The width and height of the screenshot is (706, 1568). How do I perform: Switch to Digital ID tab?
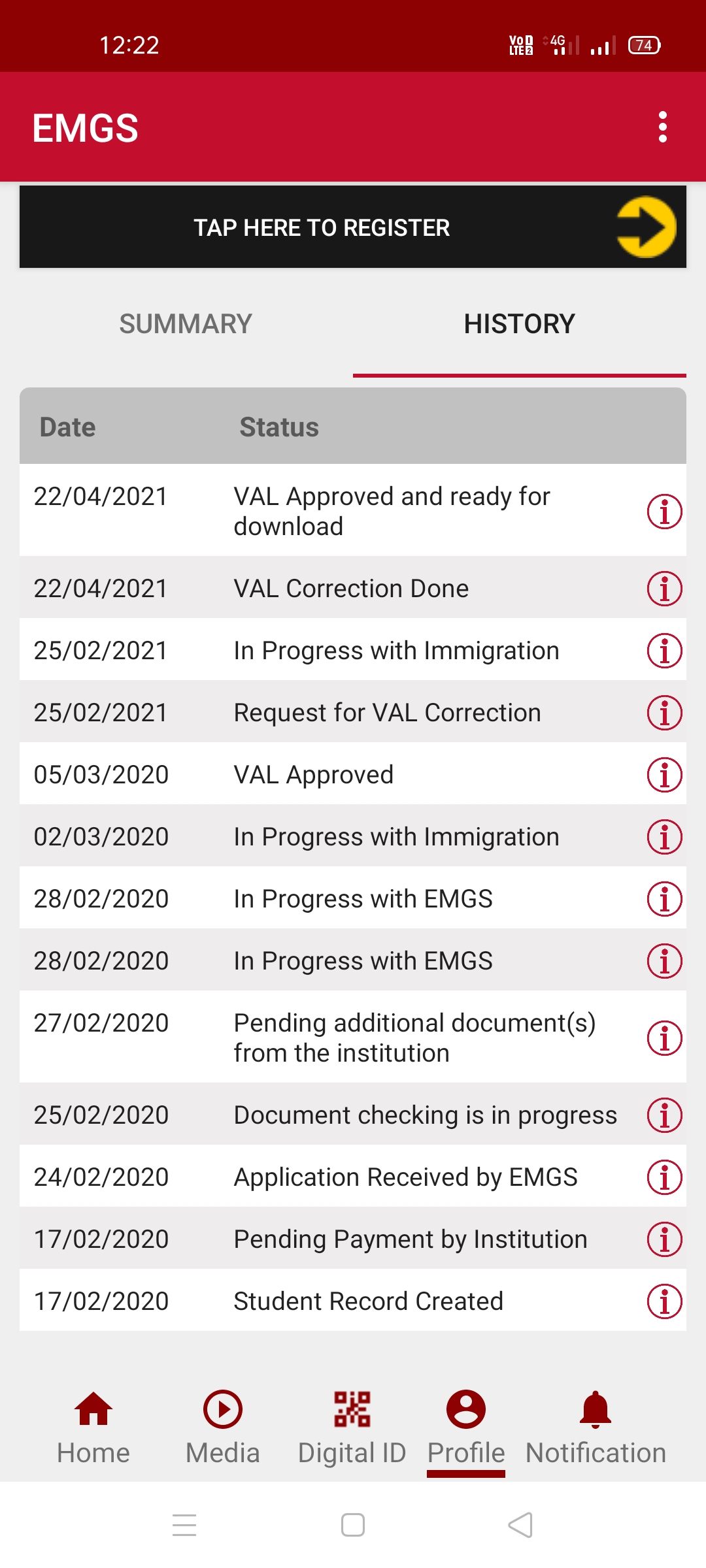352,1428
